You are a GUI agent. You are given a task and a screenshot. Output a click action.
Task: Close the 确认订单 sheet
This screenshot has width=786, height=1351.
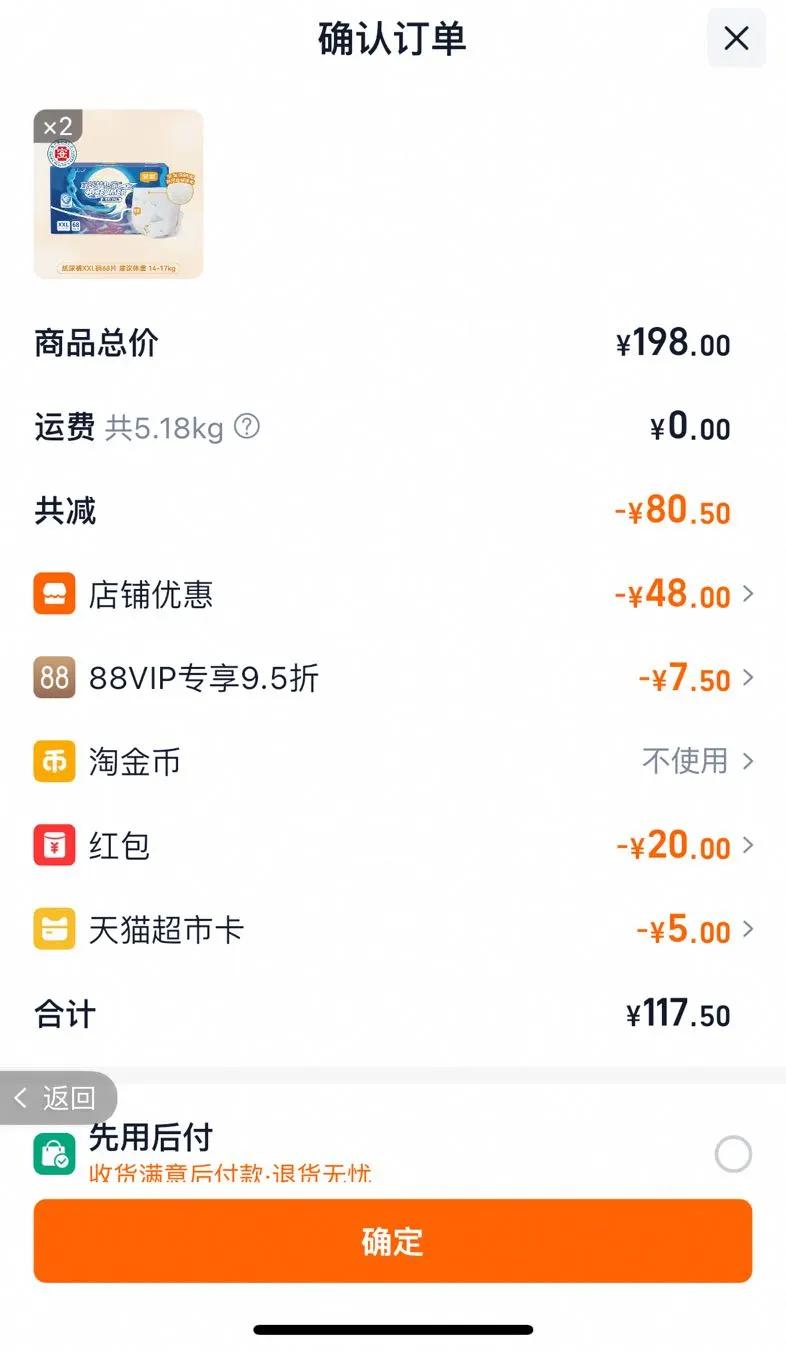tap(736, 39)
